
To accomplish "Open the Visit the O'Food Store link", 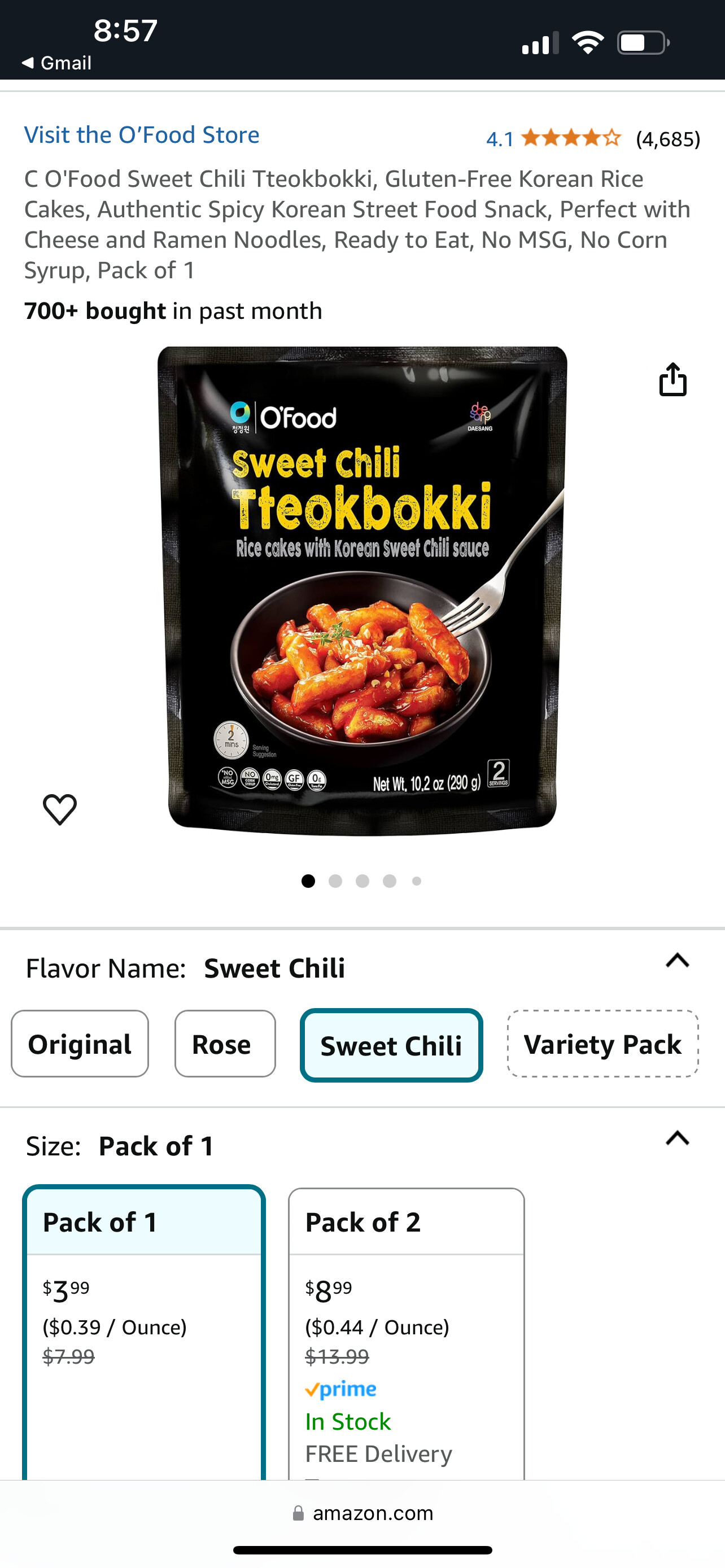I will point(142,134).
